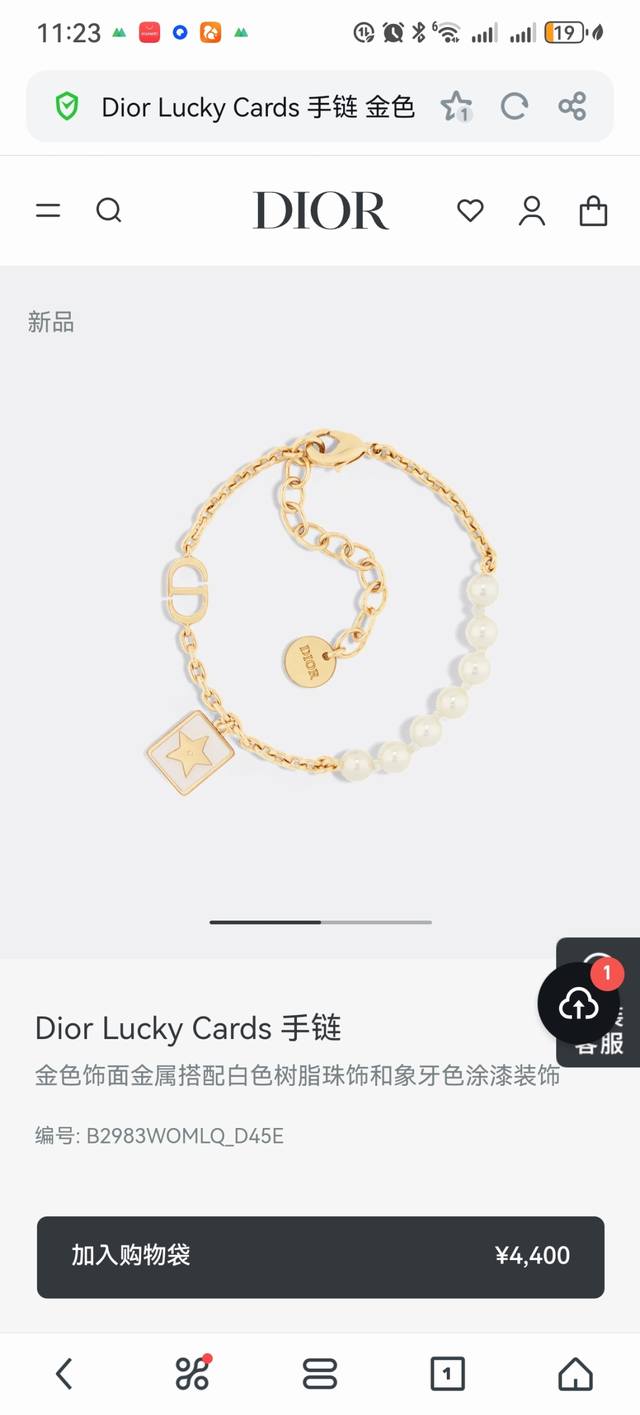
Task: Tap the browser address bar
Action: 257,107
